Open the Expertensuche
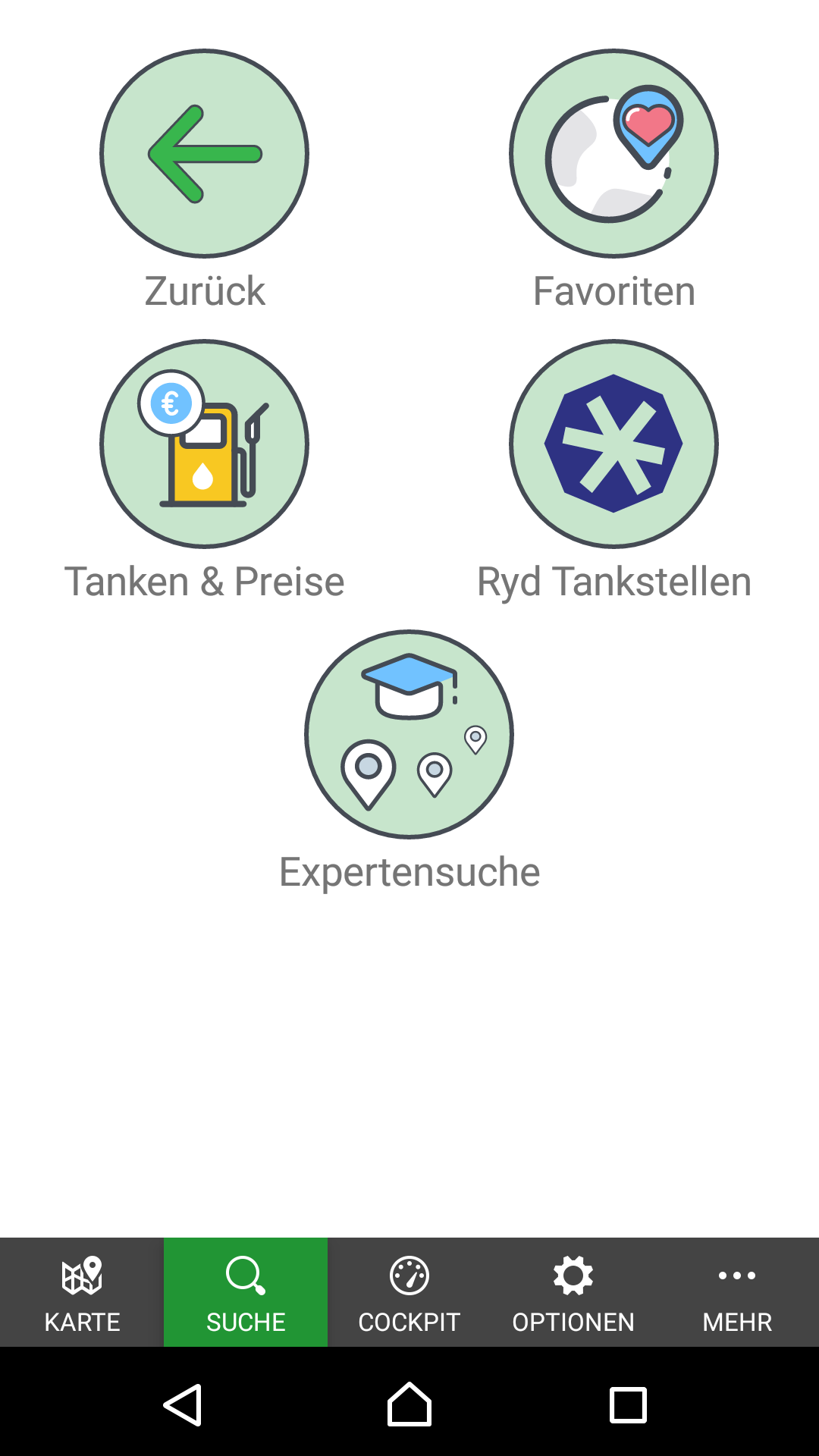The height and width of the screenshot is (1456, 819). tap(409, 734)
